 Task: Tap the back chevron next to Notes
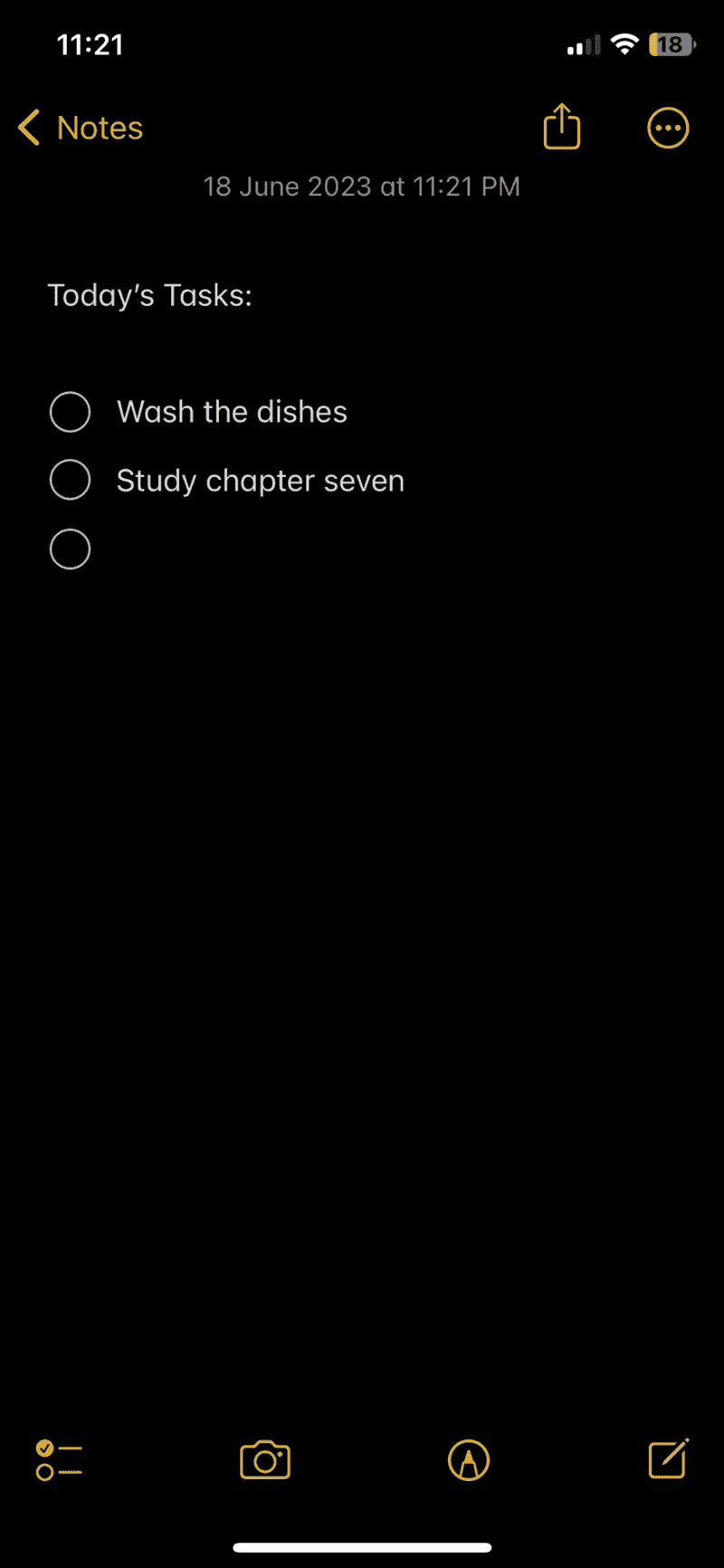28,128
